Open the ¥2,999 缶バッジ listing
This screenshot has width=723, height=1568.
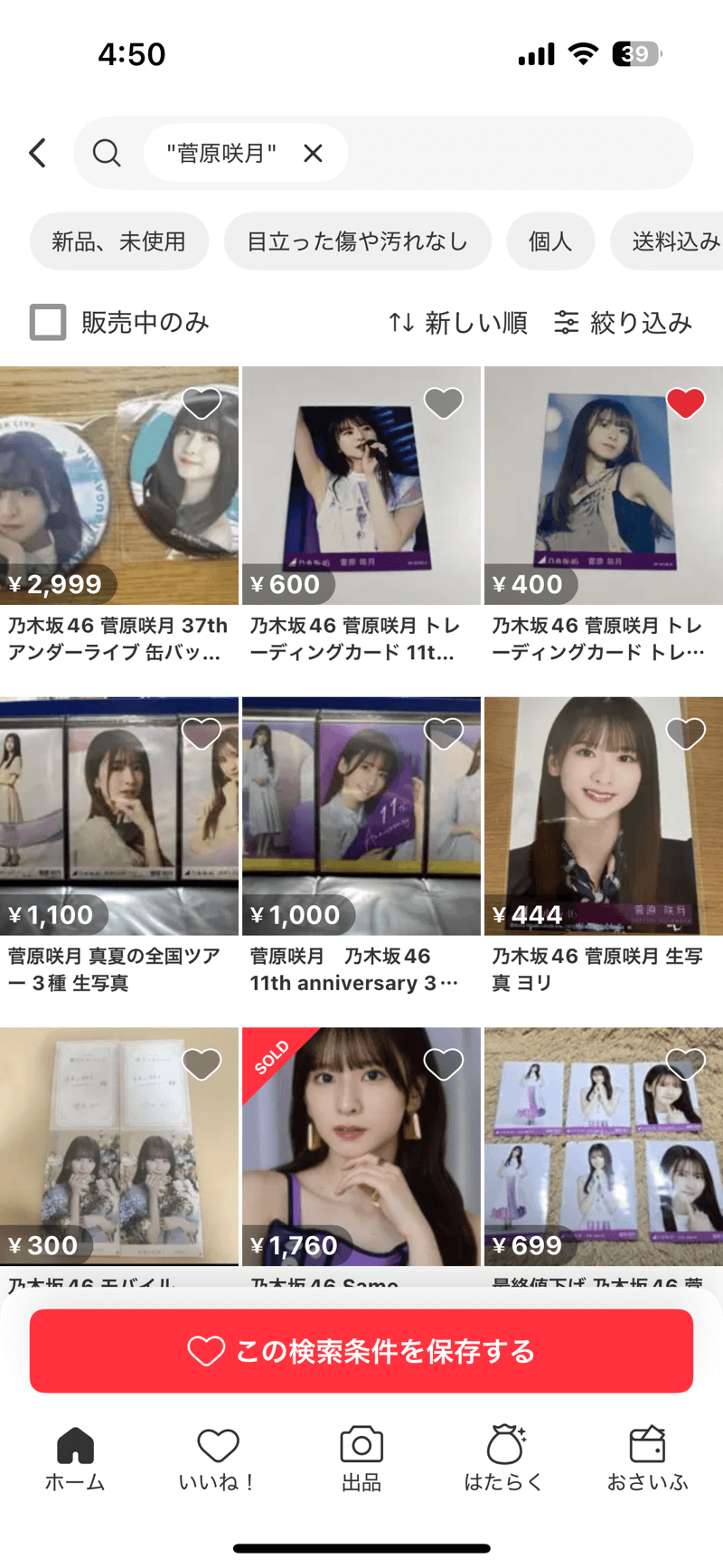[x=119, y=486]
